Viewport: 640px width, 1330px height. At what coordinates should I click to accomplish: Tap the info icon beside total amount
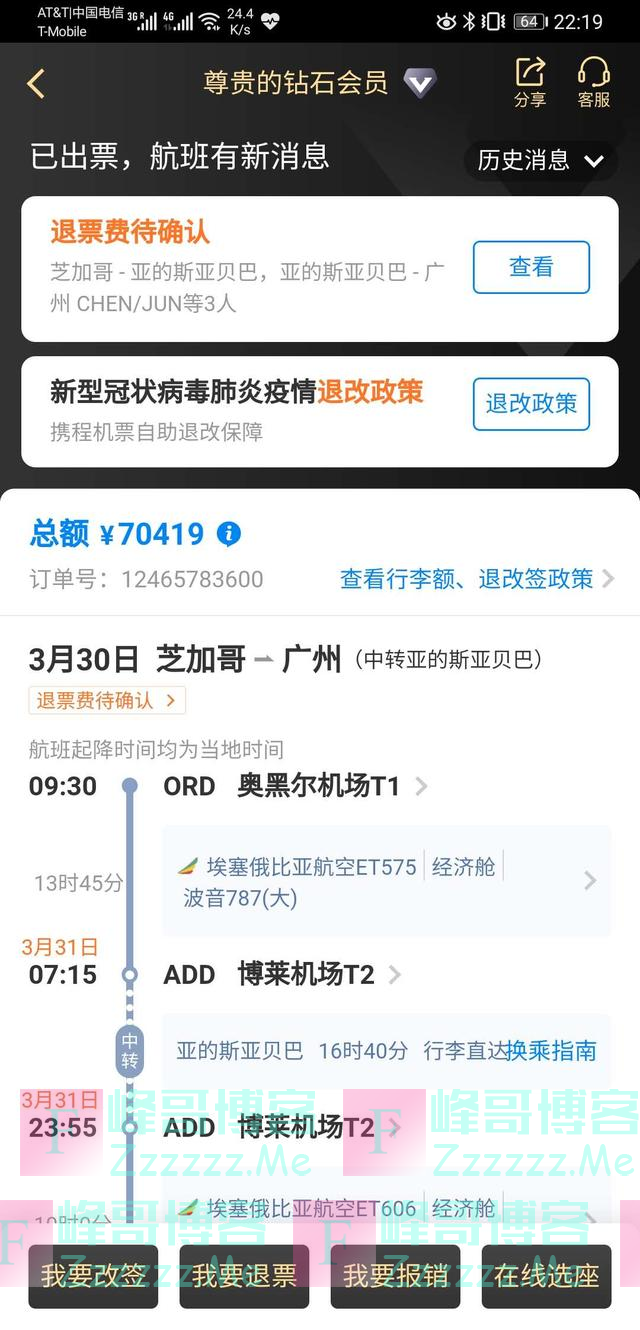point(229,534)
